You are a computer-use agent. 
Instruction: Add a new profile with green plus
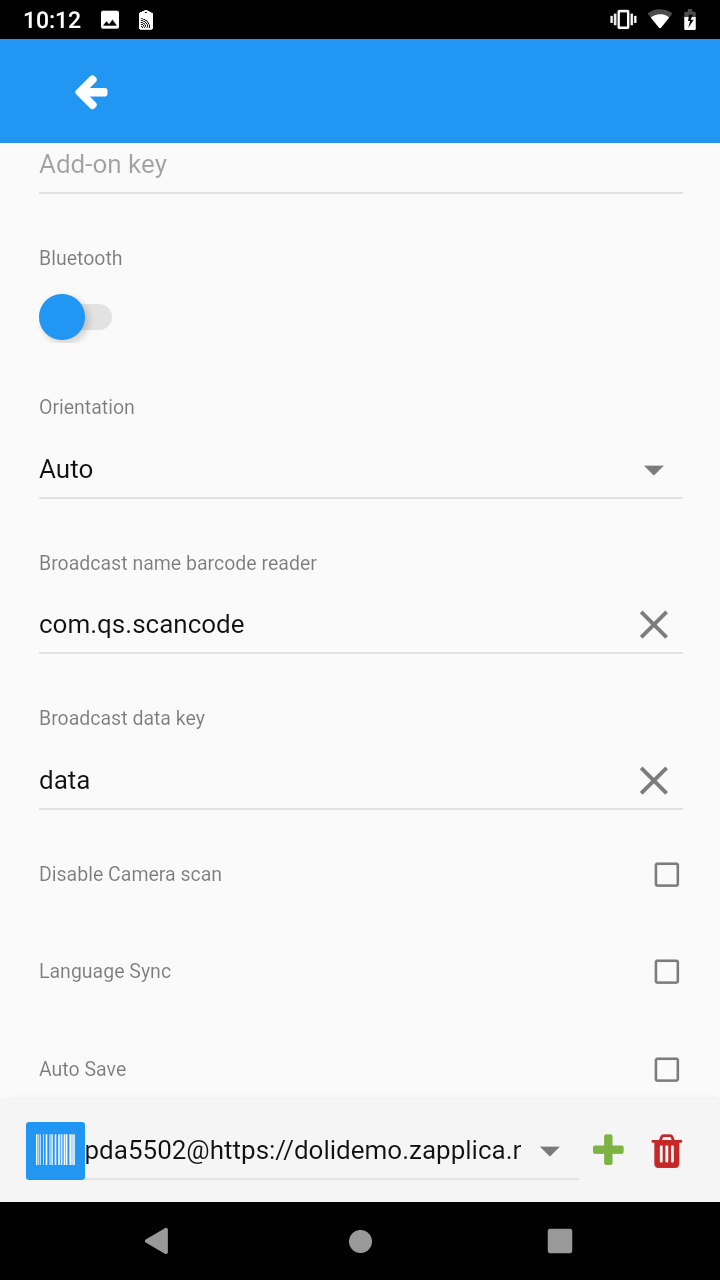pyautogui.click(x=608, y=1150)
